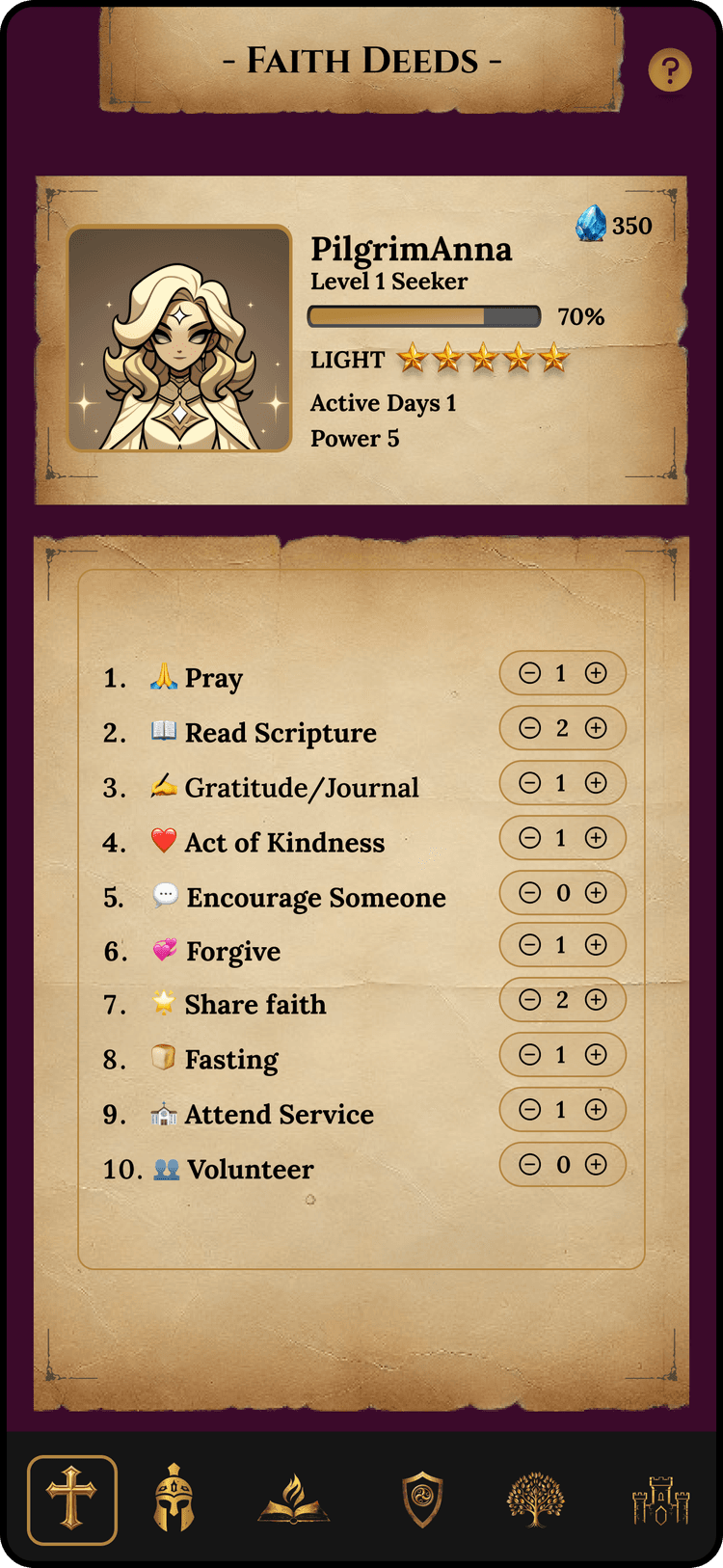This screenshot has width=723, height=1568.
Task: Add one to Gratitude/Journal
Action: pos(595,783)
